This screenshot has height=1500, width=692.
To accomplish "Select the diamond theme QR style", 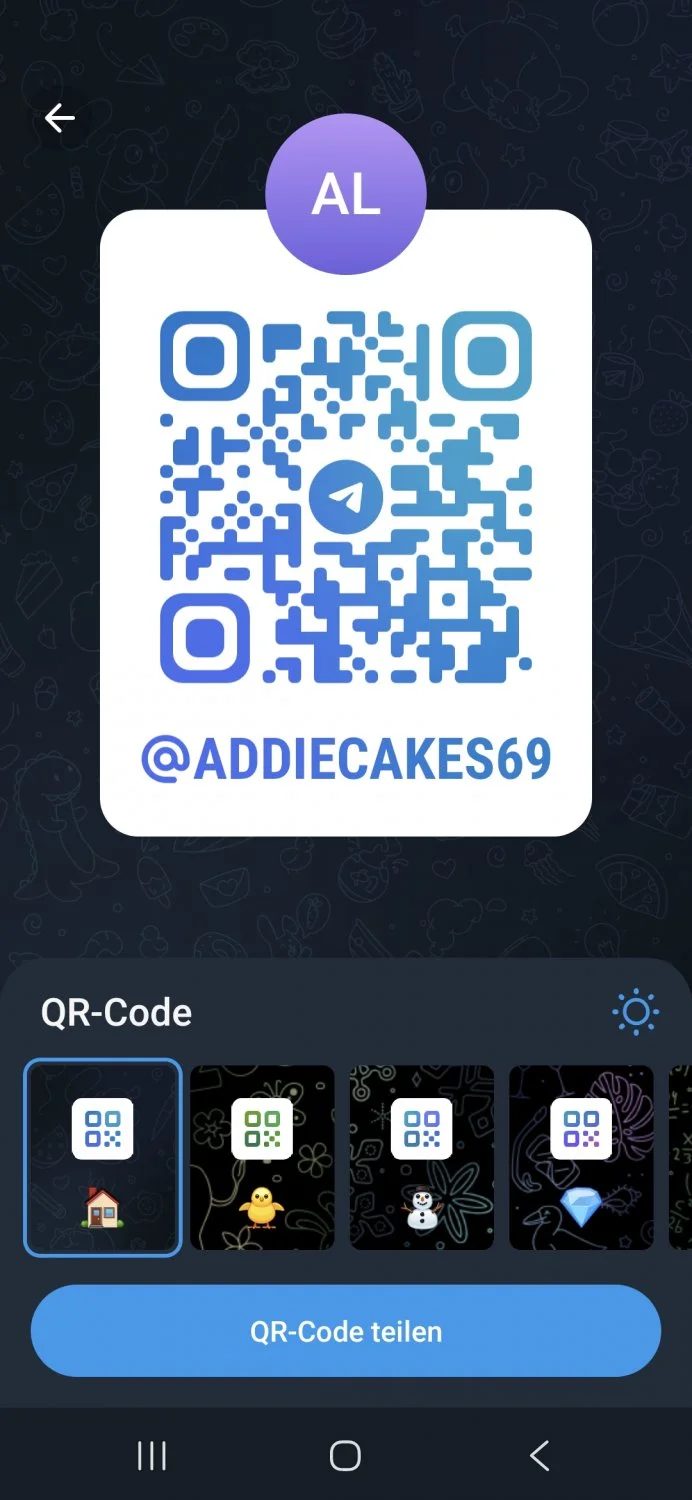I will tap(581, 1157).
